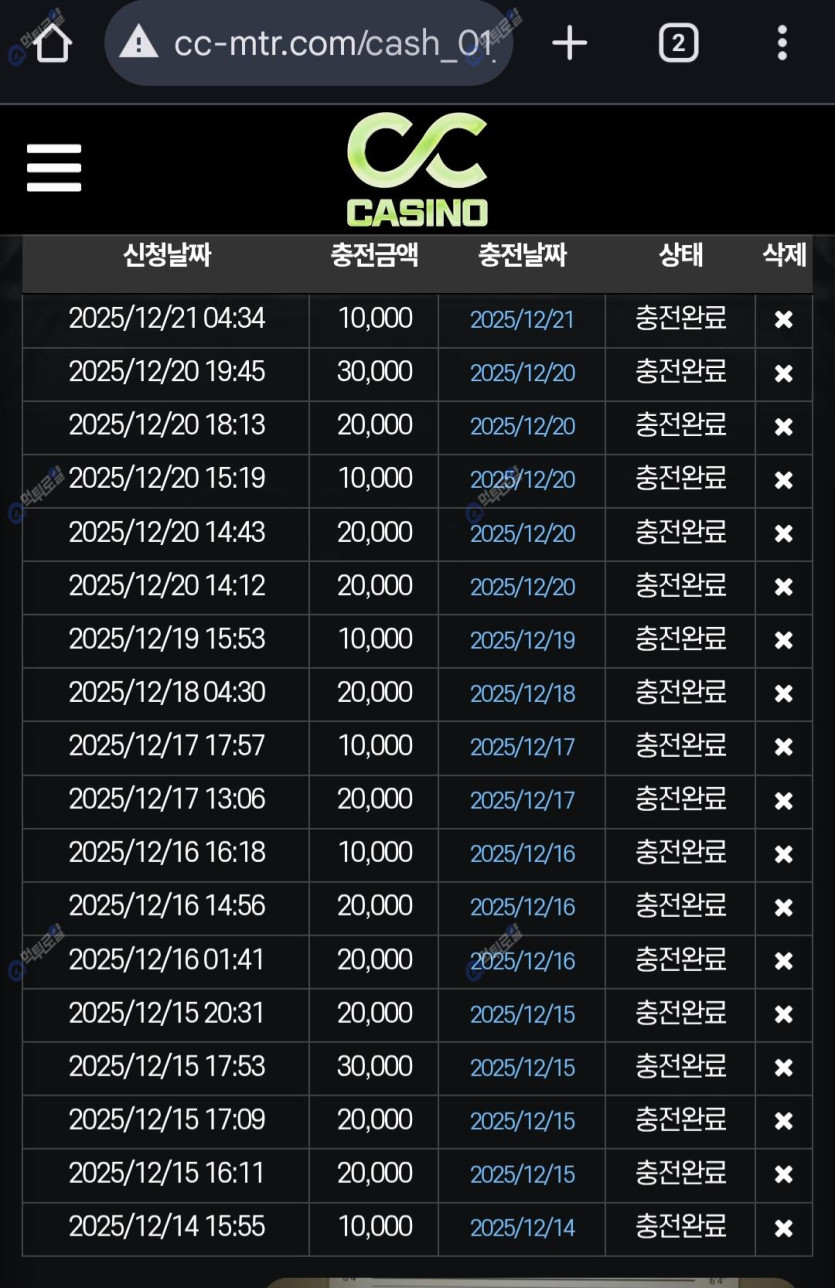This screenshot has width=835, height=1288.
Task: Remove the 2025/12/20 19:45 entry
Action: (784, 373)
